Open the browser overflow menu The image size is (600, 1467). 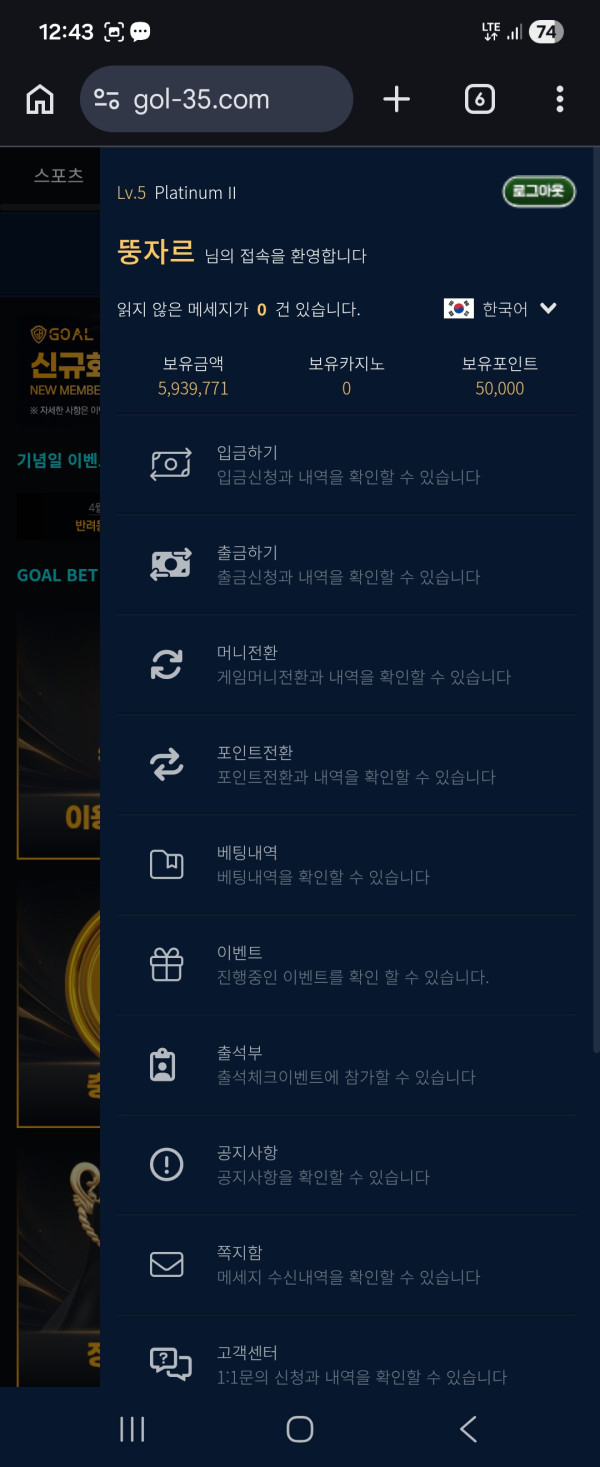pos(559,99)
